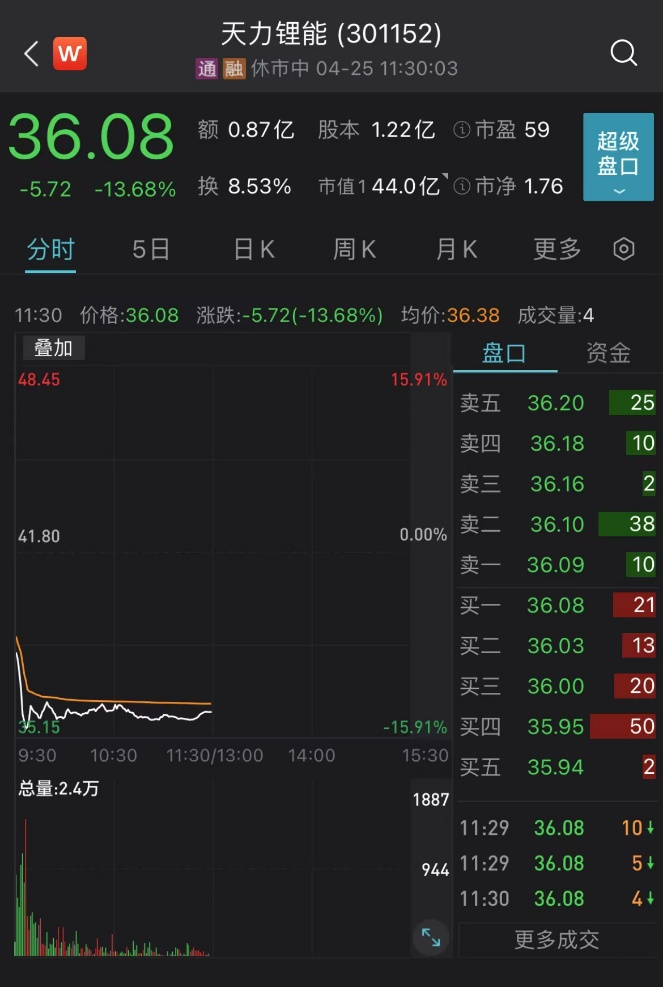Switch to the 5日 chart tab

pyautogui.click(x=151, y=249)
